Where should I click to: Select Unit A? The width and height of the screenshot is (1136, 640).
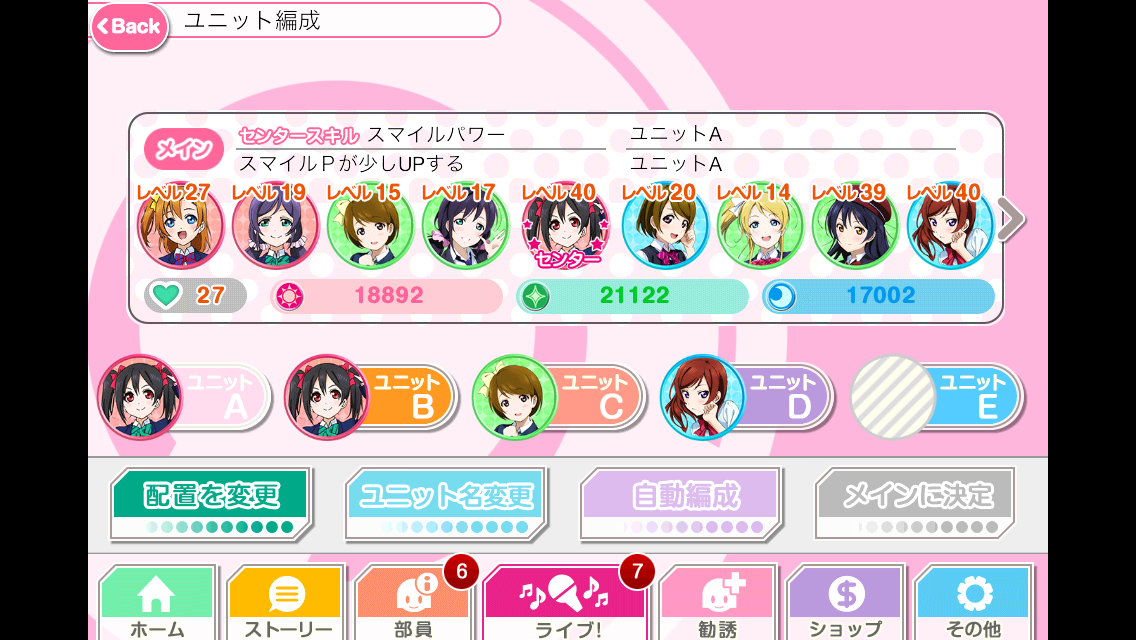pyautogui.click(x=186, y=397)
